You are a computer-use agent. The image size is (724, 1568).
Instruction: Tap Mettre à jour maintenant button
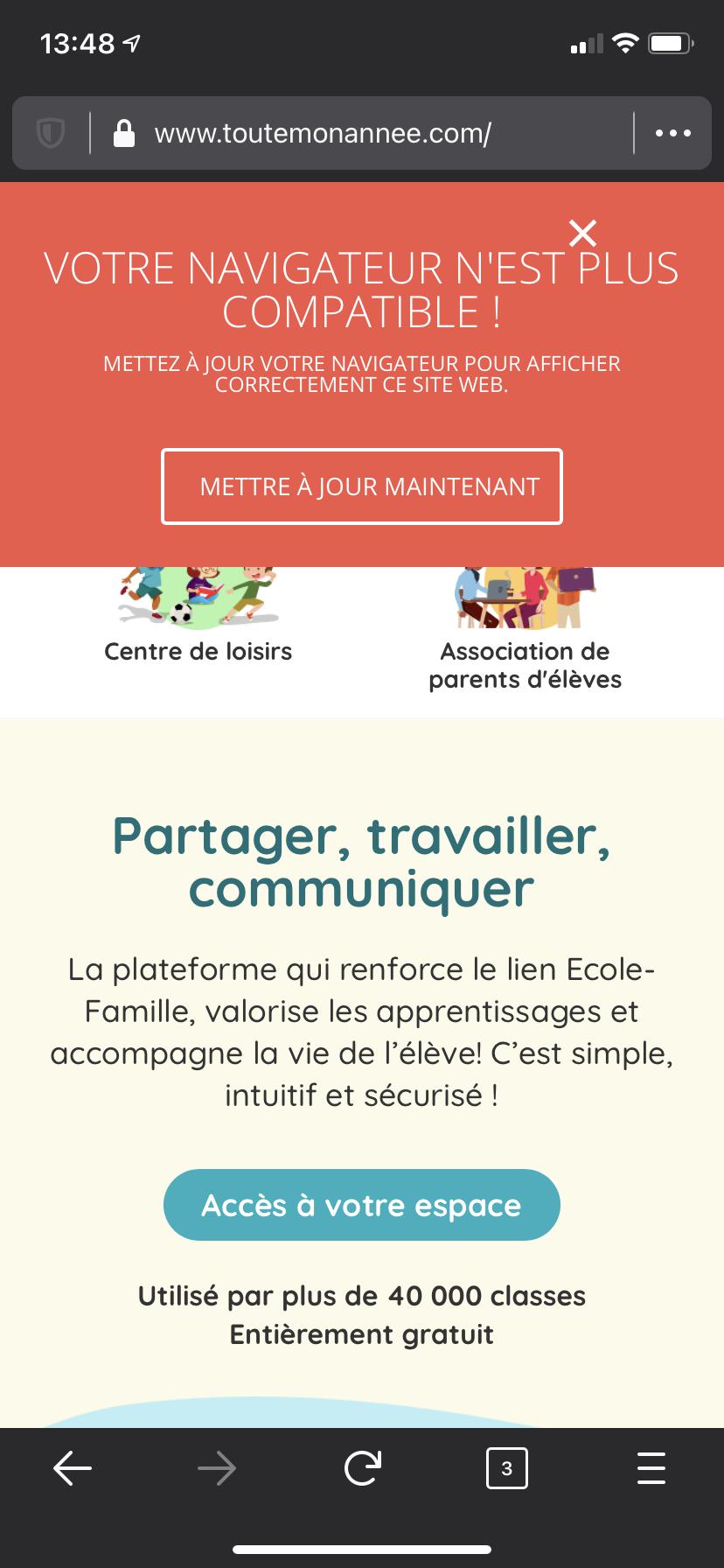click(361, 486)
